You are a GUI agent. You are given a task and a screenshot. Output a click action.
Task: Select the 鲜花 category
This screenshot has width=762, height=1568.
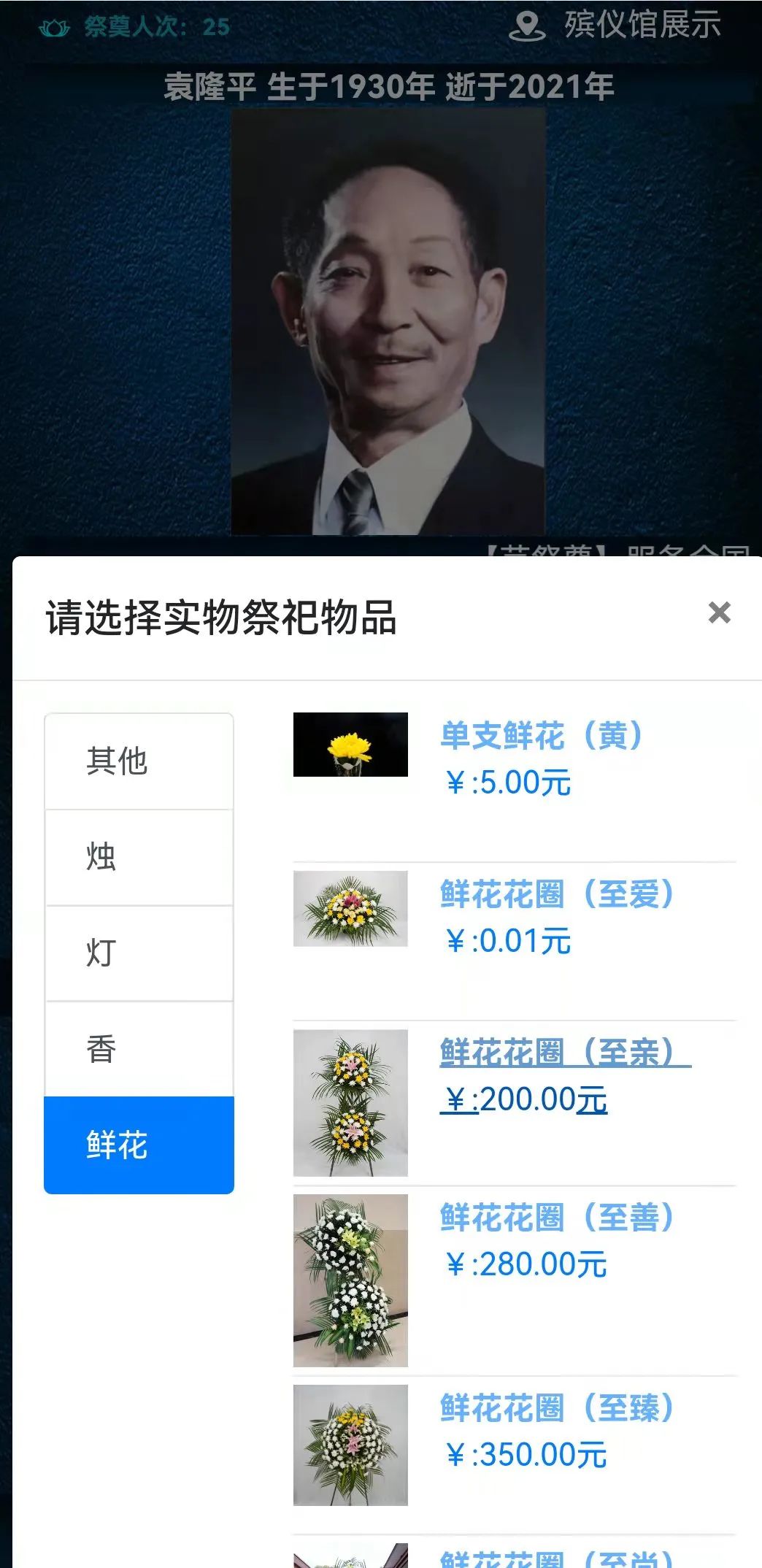click(x=139, y=1145)
